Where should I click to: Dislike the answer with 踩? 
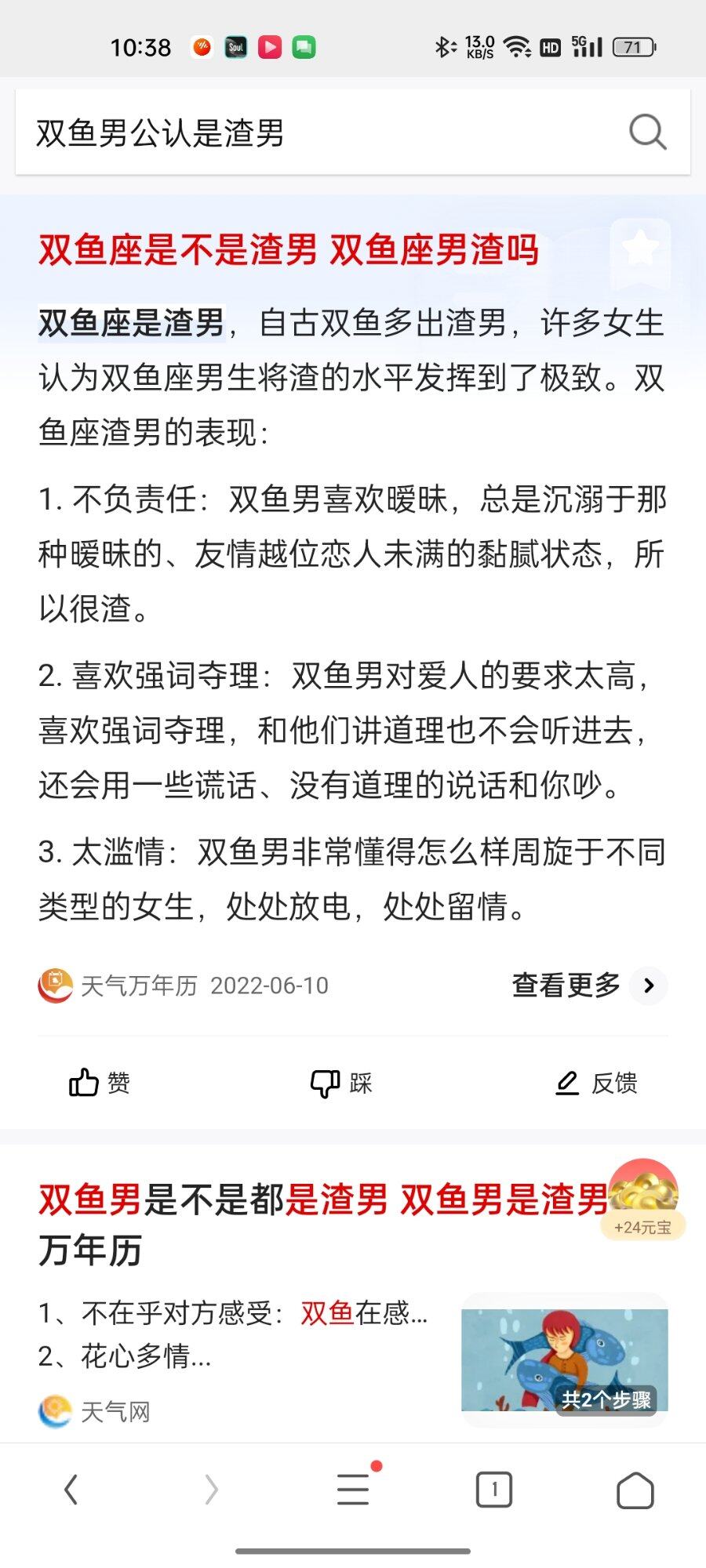[341, 1083]
